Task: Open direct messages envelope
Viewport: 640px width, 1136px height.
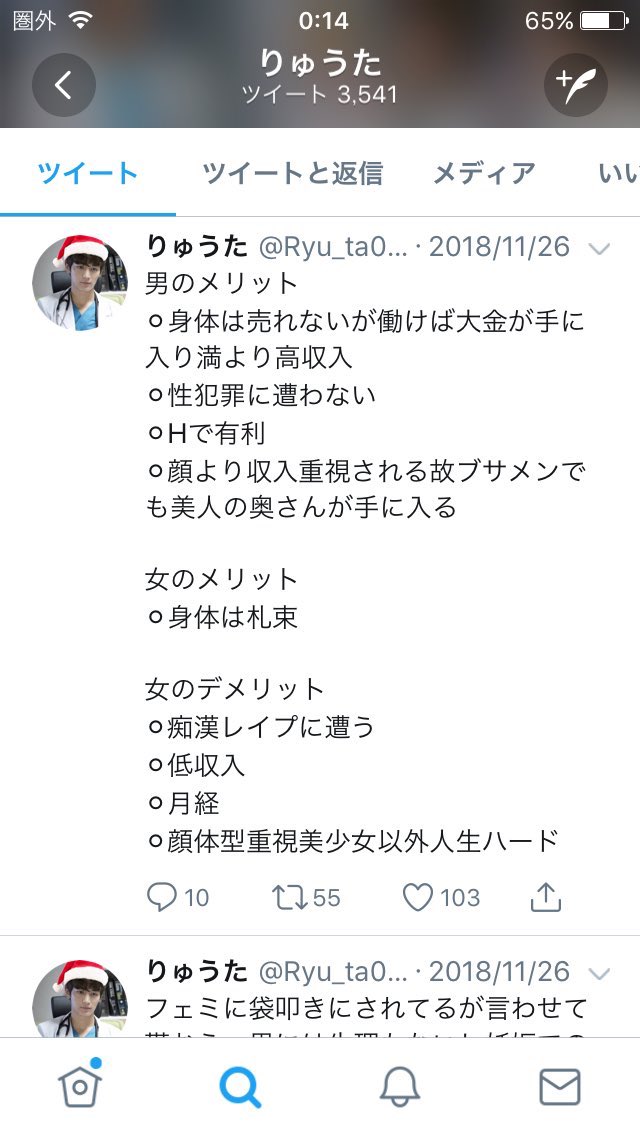Action: coord(560,1085)
